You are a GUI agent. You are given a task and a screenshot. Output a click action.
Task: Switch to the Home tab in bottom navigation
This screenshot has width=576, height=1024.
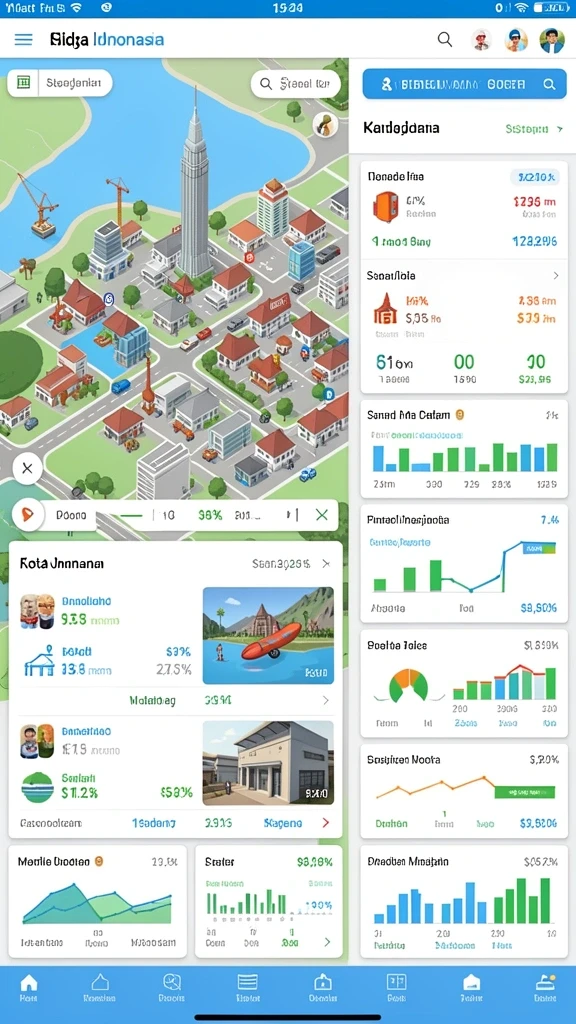[x=28, y=987]
